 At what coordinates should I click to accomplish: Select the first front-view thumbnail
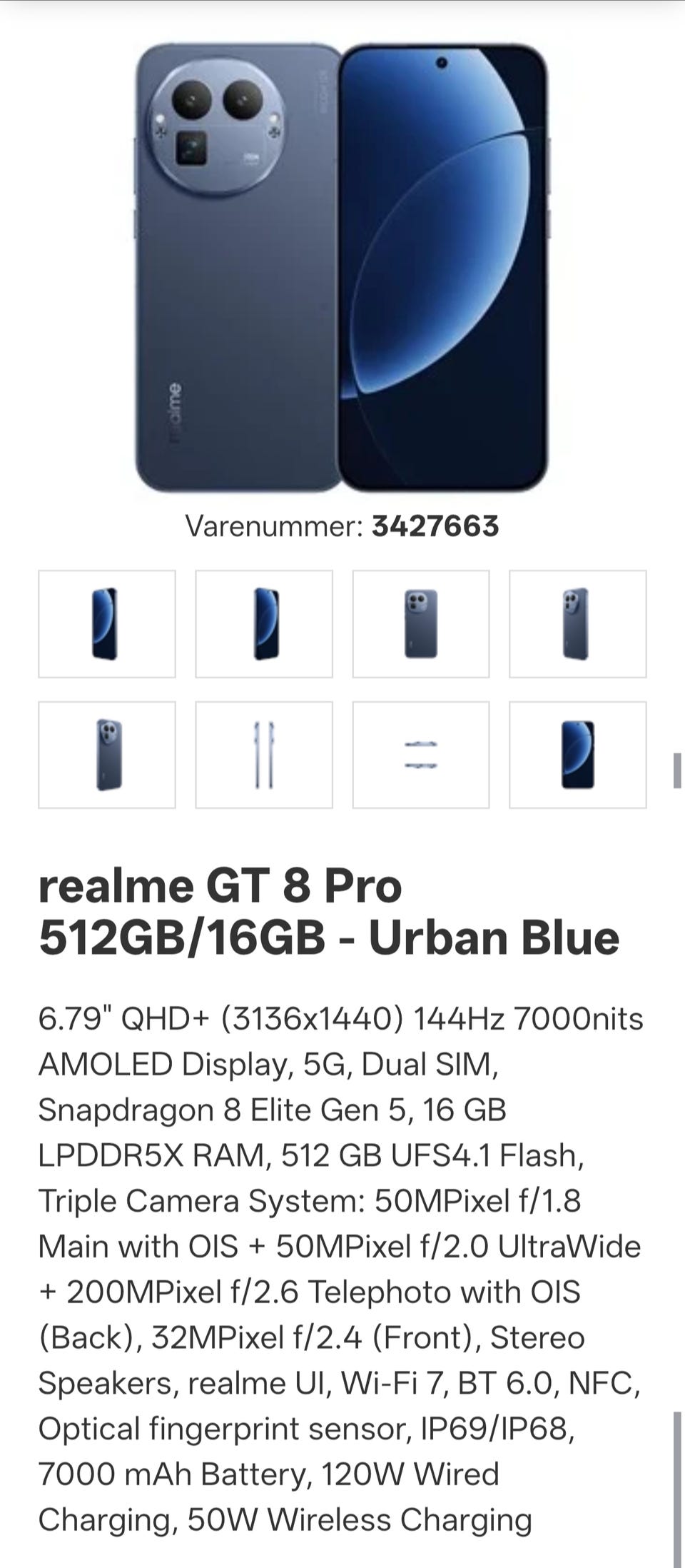[107, 624]
